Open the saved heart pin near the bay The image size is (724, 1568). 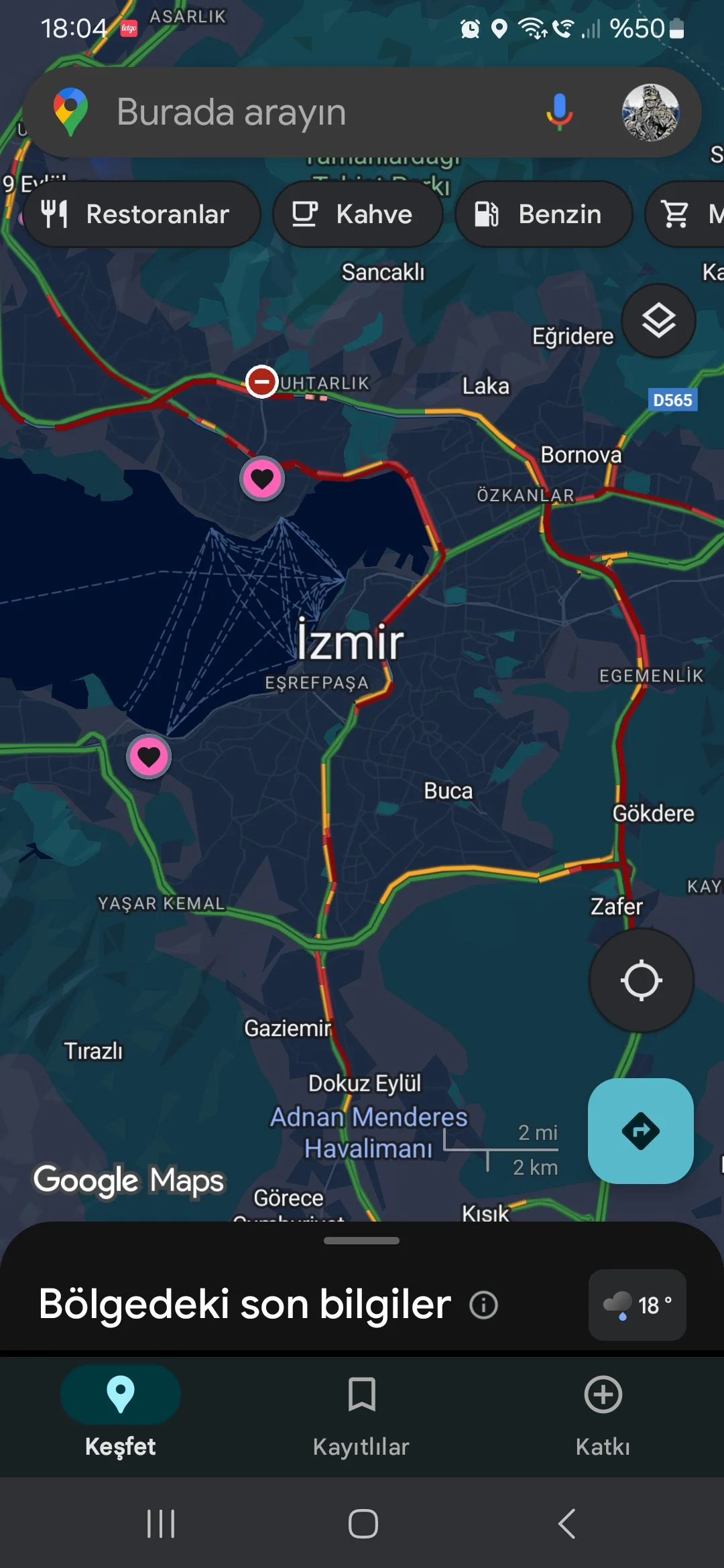pos(262,478)
